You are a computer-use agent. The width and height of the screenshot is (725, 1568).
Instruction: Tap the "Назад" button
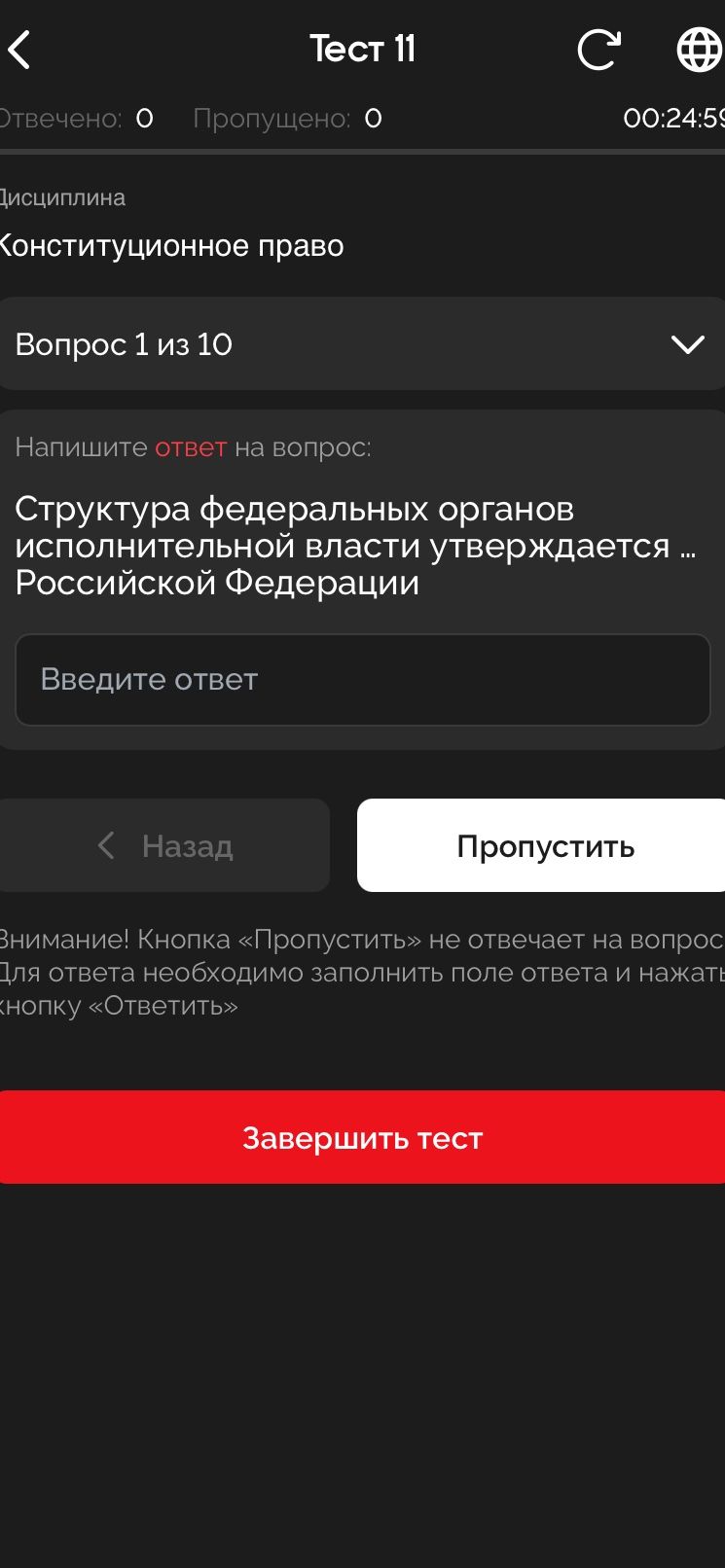point(164,845)
